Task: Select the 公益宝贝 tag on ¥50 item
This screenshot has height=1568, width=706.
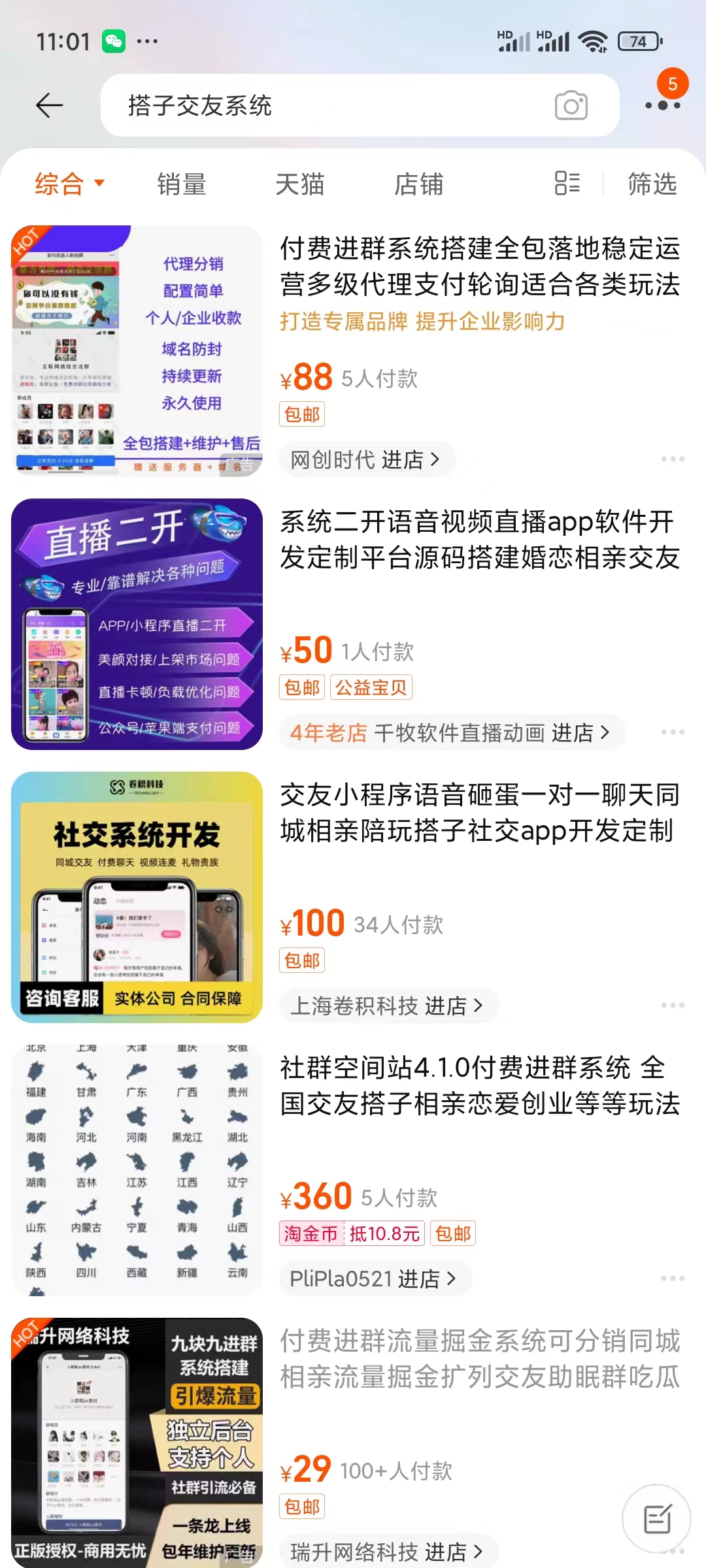Action: tap(371, 687)
